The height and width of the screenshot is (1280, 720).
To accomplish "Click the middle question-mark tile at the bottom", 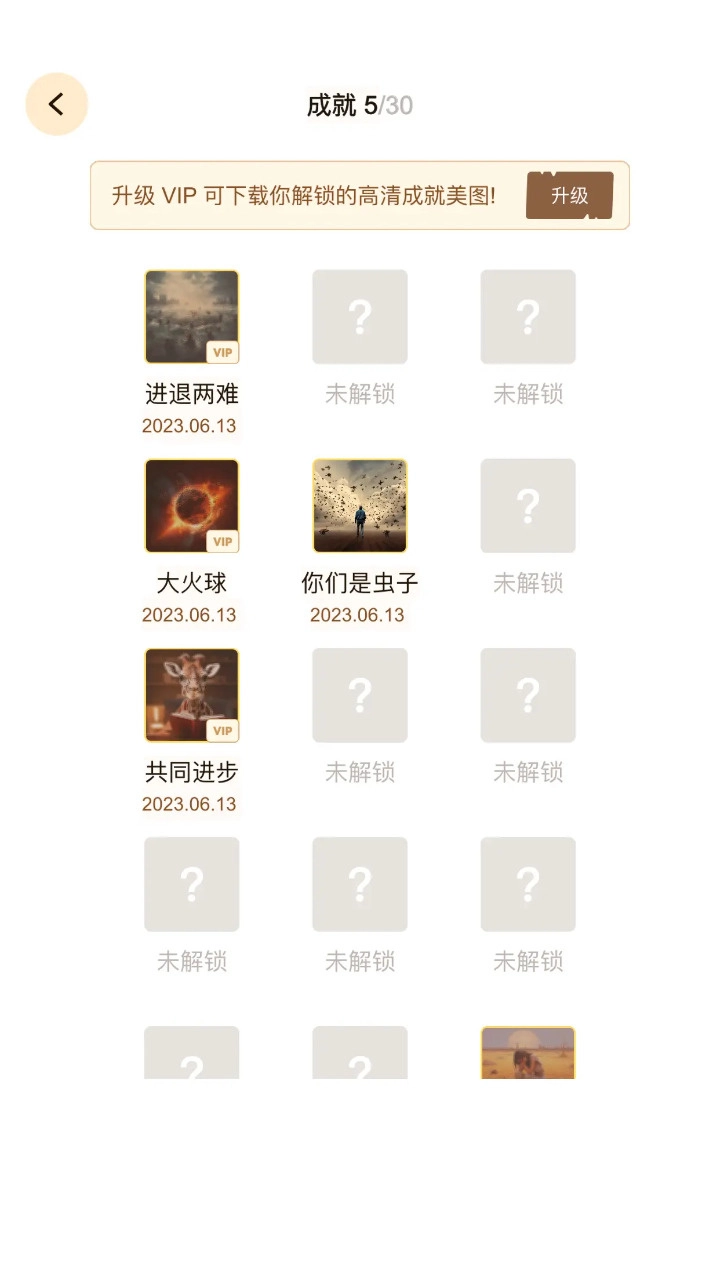I will pos(360,1057).
